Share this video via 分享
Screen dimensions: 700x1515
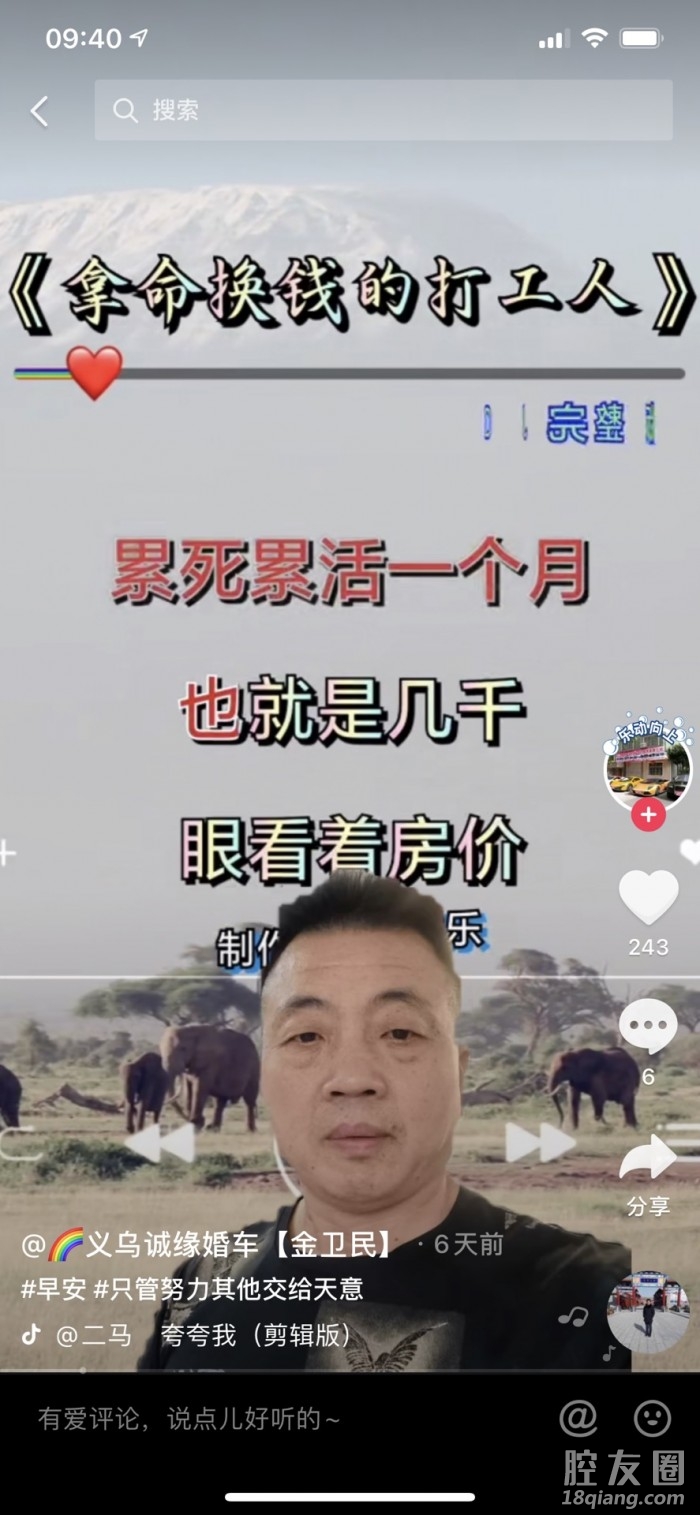click(648, 1160)
